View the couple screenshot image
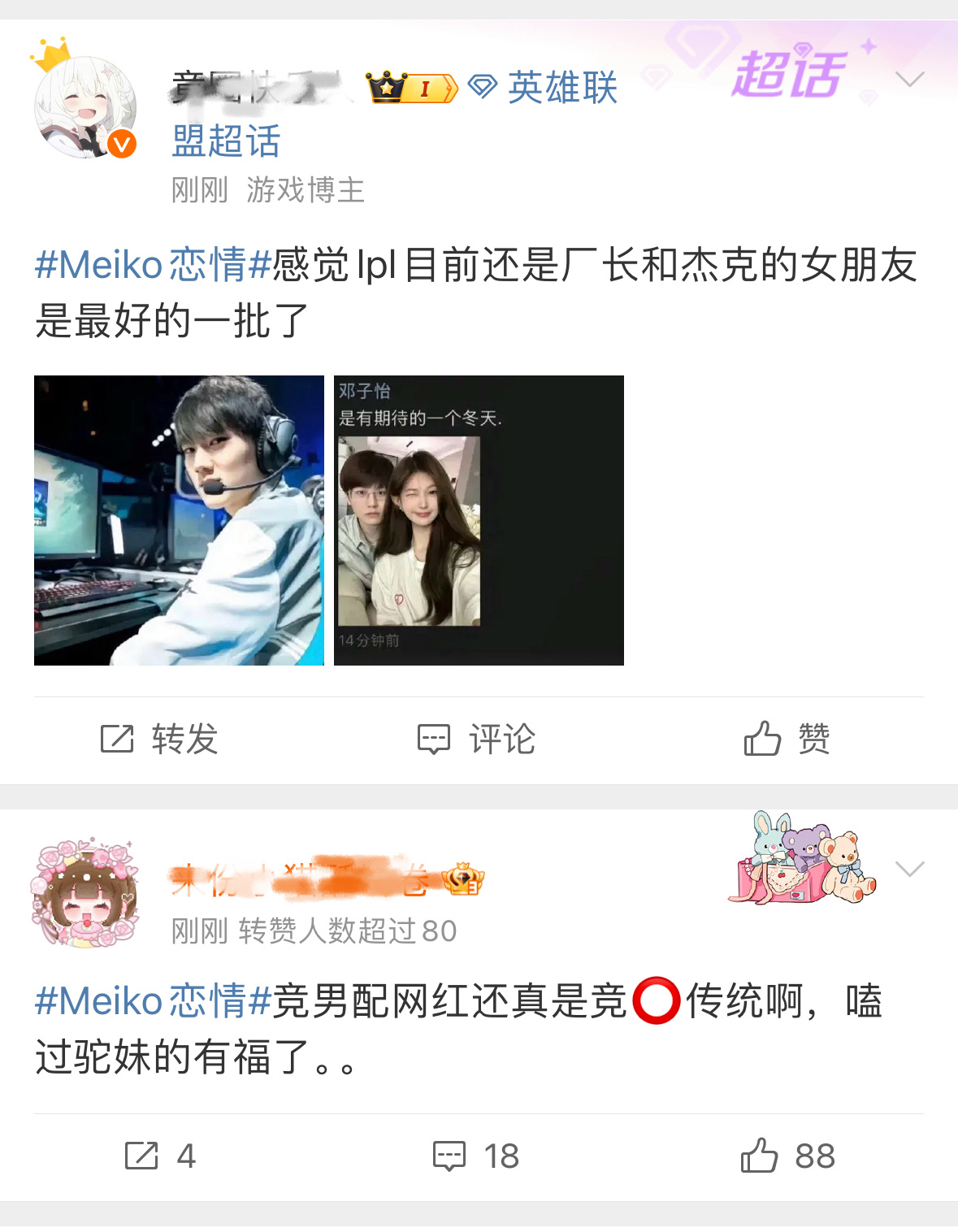 pos(479,520)
